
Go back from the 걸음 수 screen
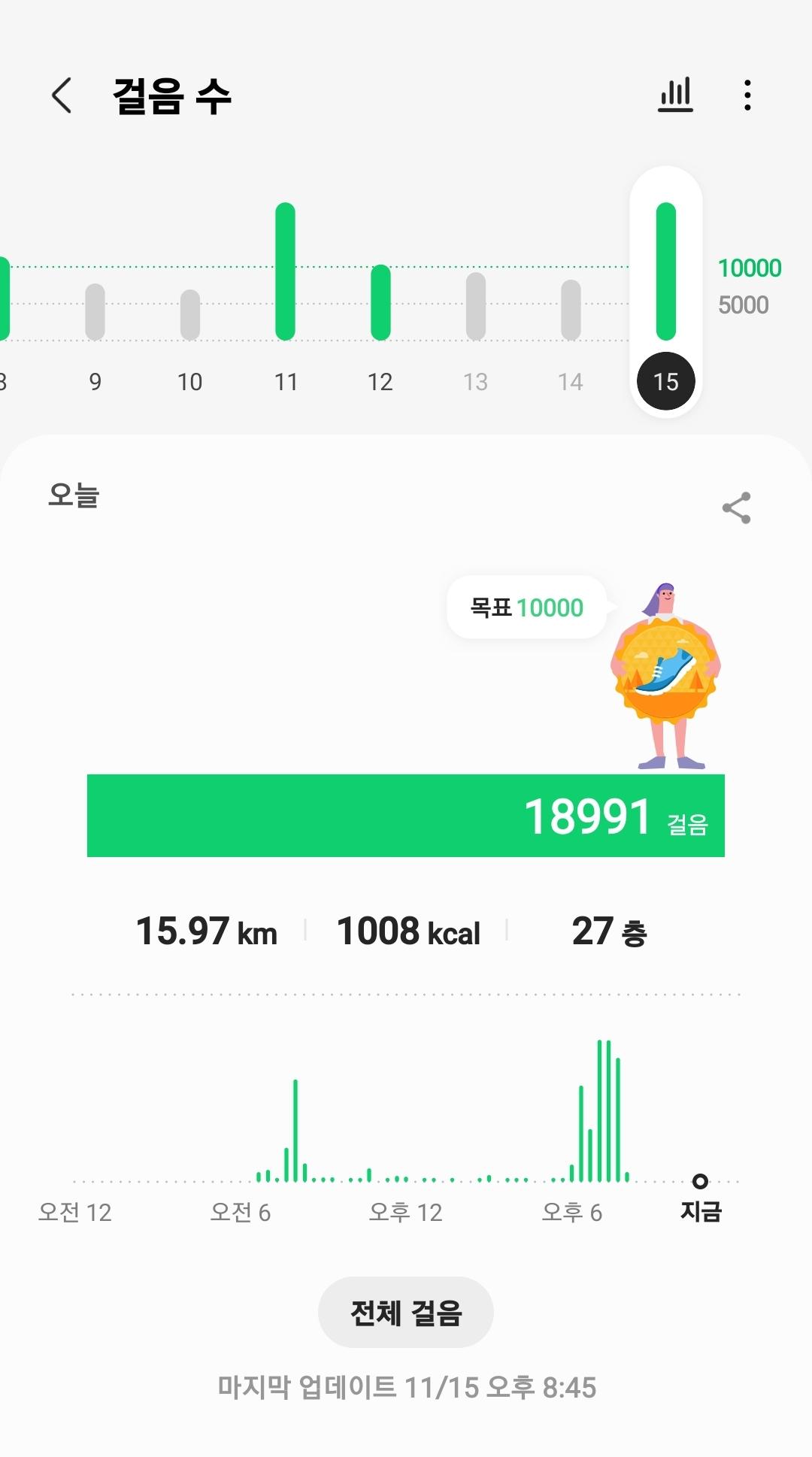[x=62, y=95]
